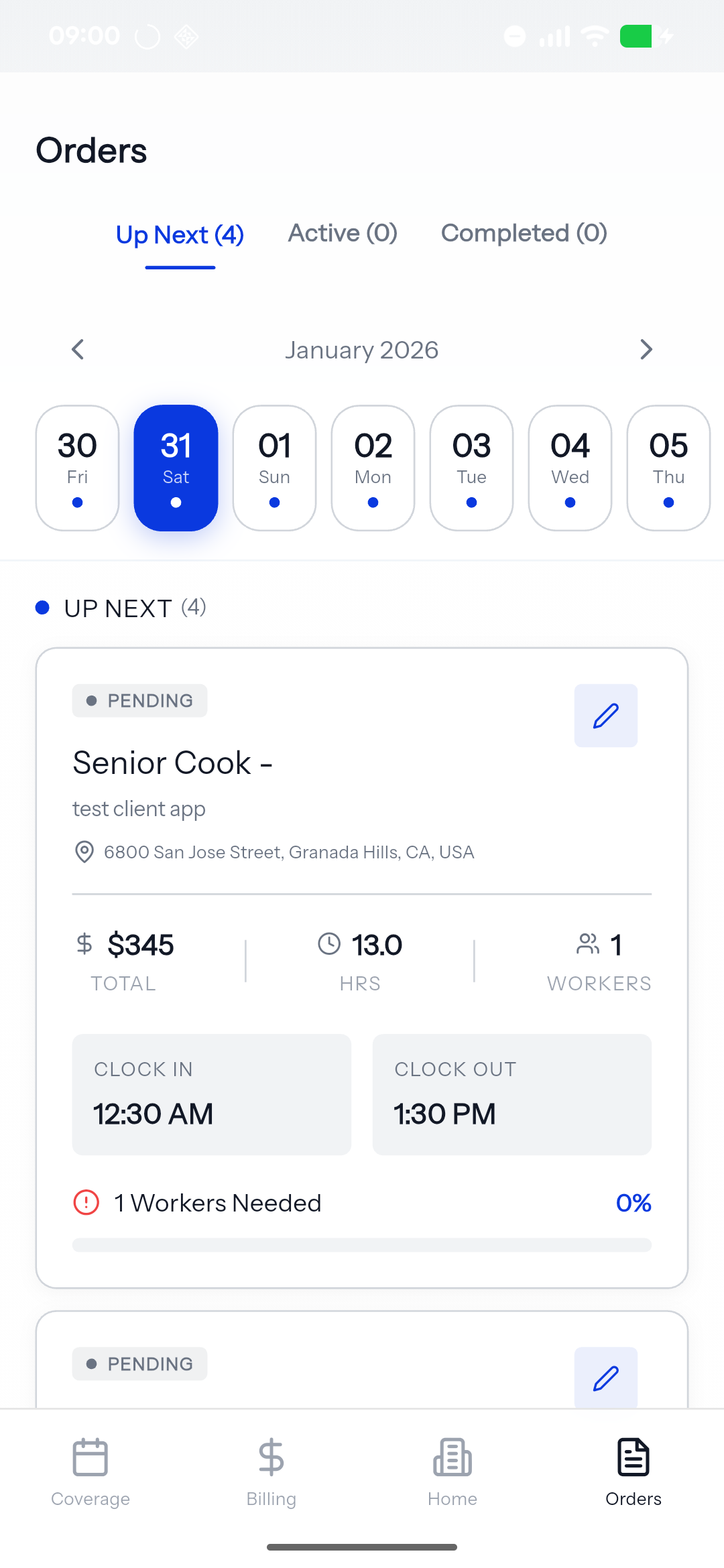Go to the previous month
This screenshot has width=724, height=1568.
click(78, 349)
